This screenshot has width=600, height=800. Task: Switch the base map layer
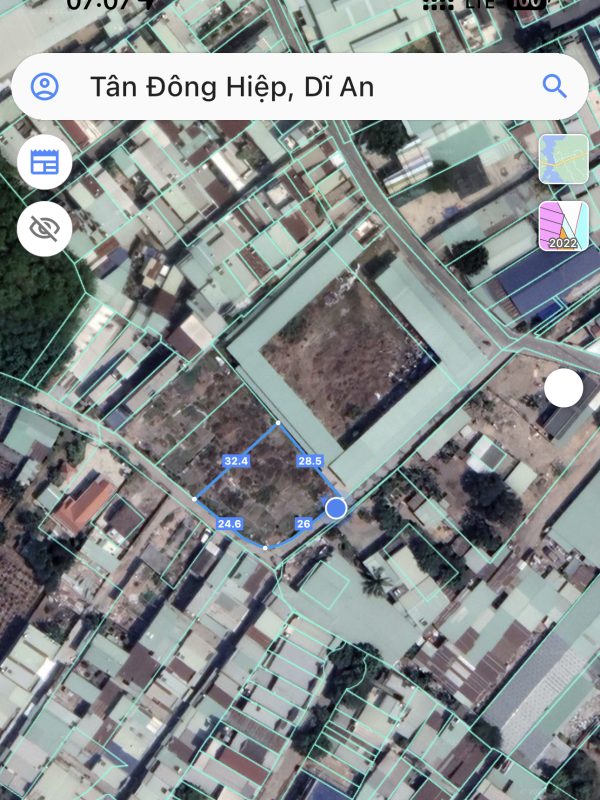[x=563, y=159]
